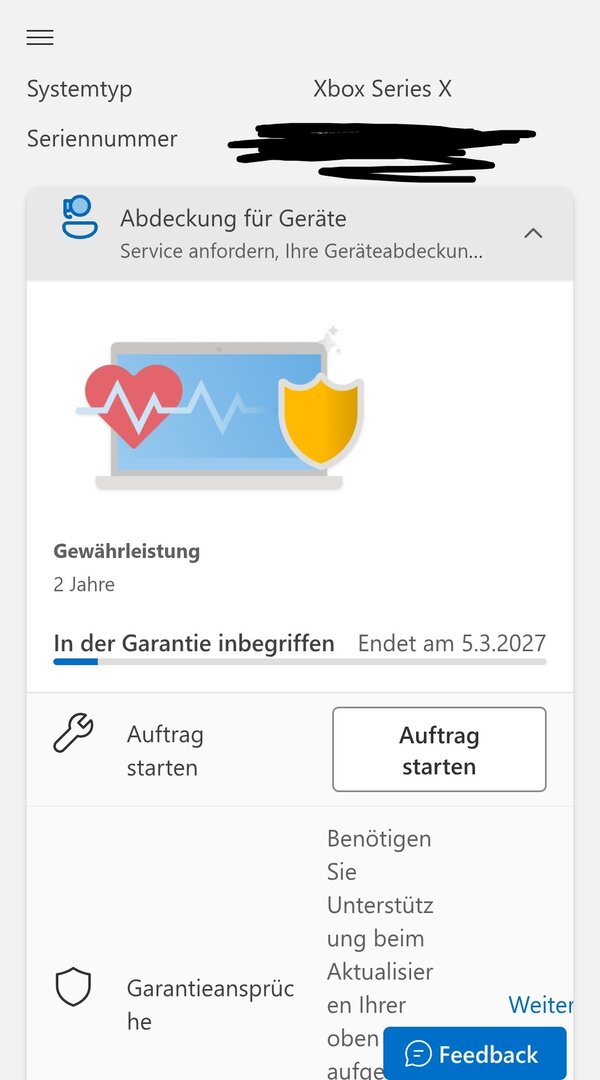The width and height of the screenshot is (600, 1080).
Task: Collapse the Abdeckung für Geräte section
Action: click(533, 233)
